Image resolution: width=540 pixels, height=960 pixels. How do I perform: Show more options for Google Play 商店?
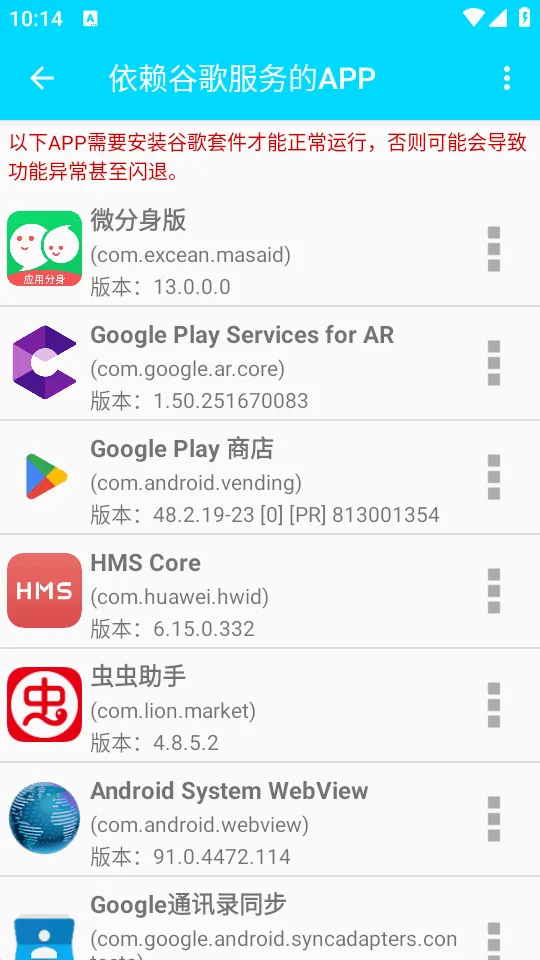[x=494, y=477]
